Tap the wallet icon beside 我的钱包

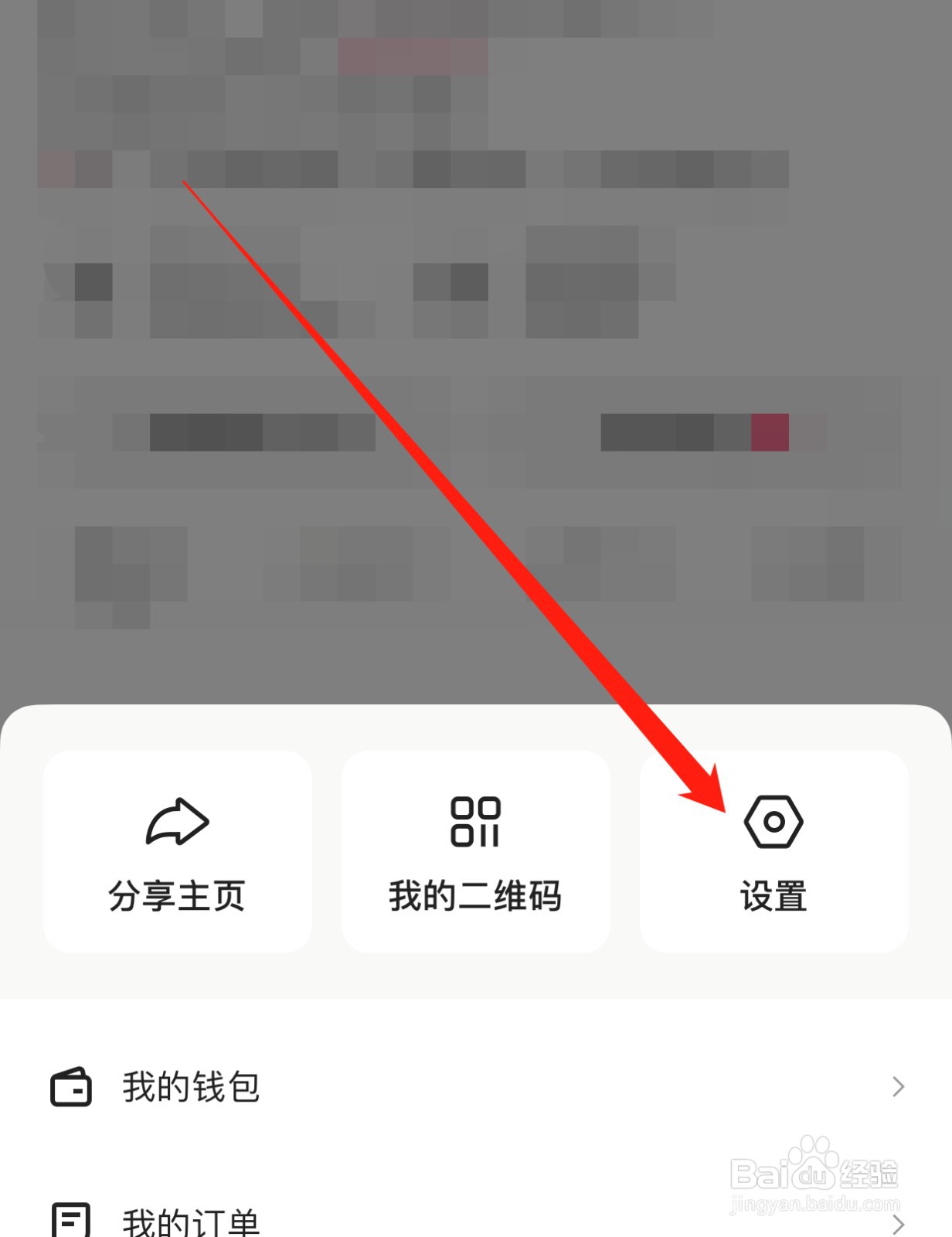click(x=71, y=1089)
